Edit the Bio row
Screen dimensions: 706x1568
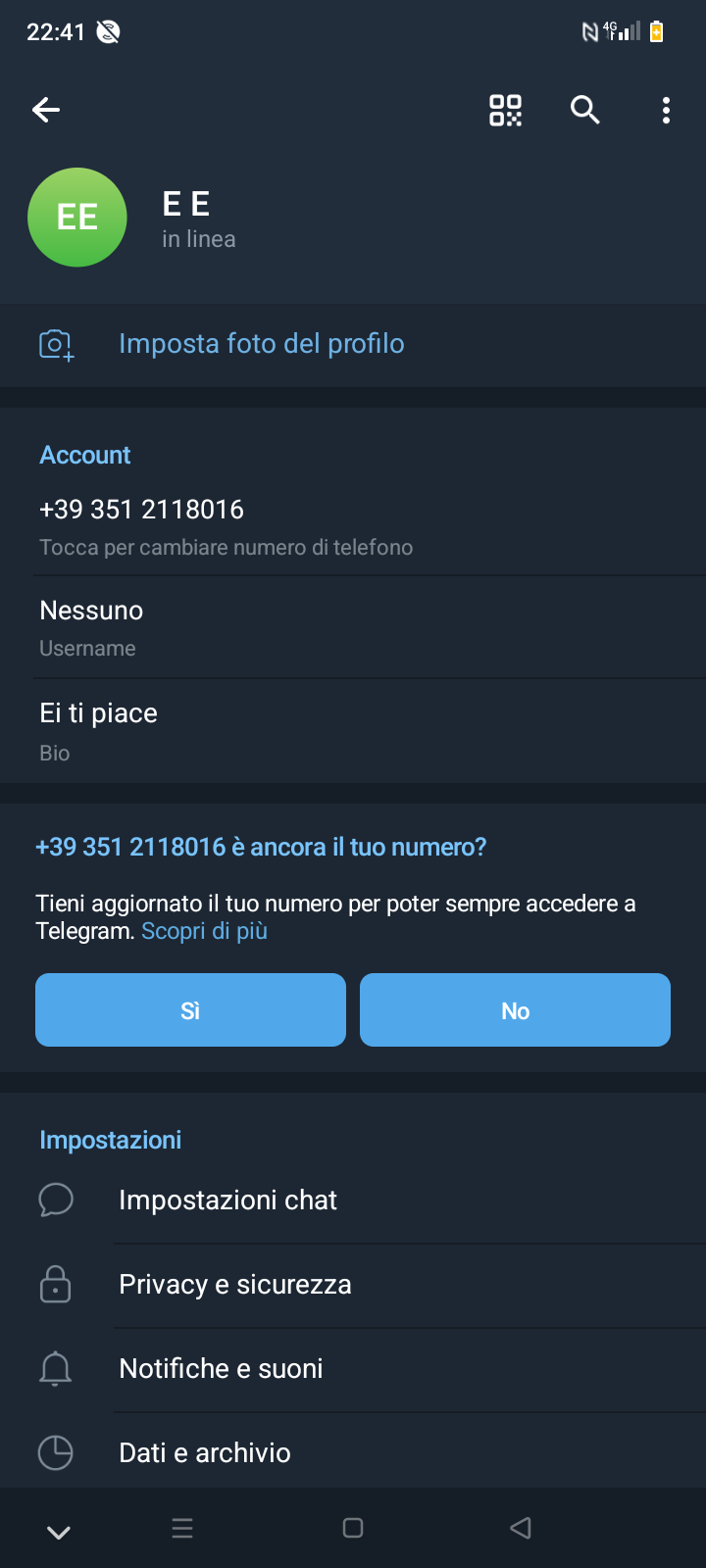pyautogui.click(x=353, y=731)
